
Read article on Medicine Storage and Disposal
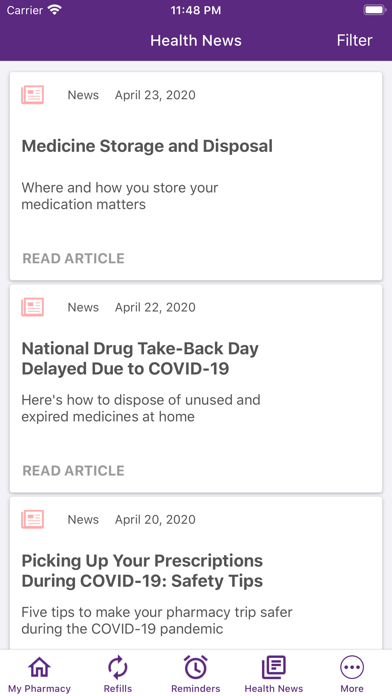[73, 258]
